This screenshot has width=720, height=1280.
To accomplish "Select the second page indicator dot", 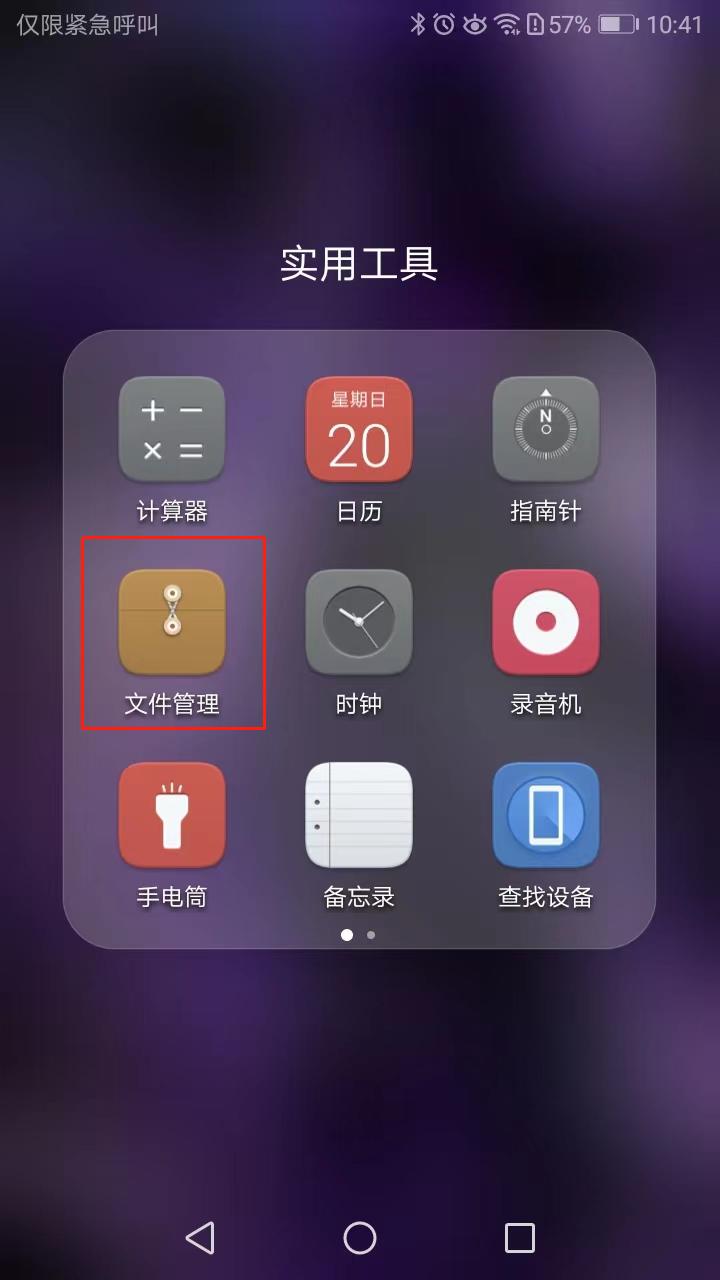I will tap(371, 936).
